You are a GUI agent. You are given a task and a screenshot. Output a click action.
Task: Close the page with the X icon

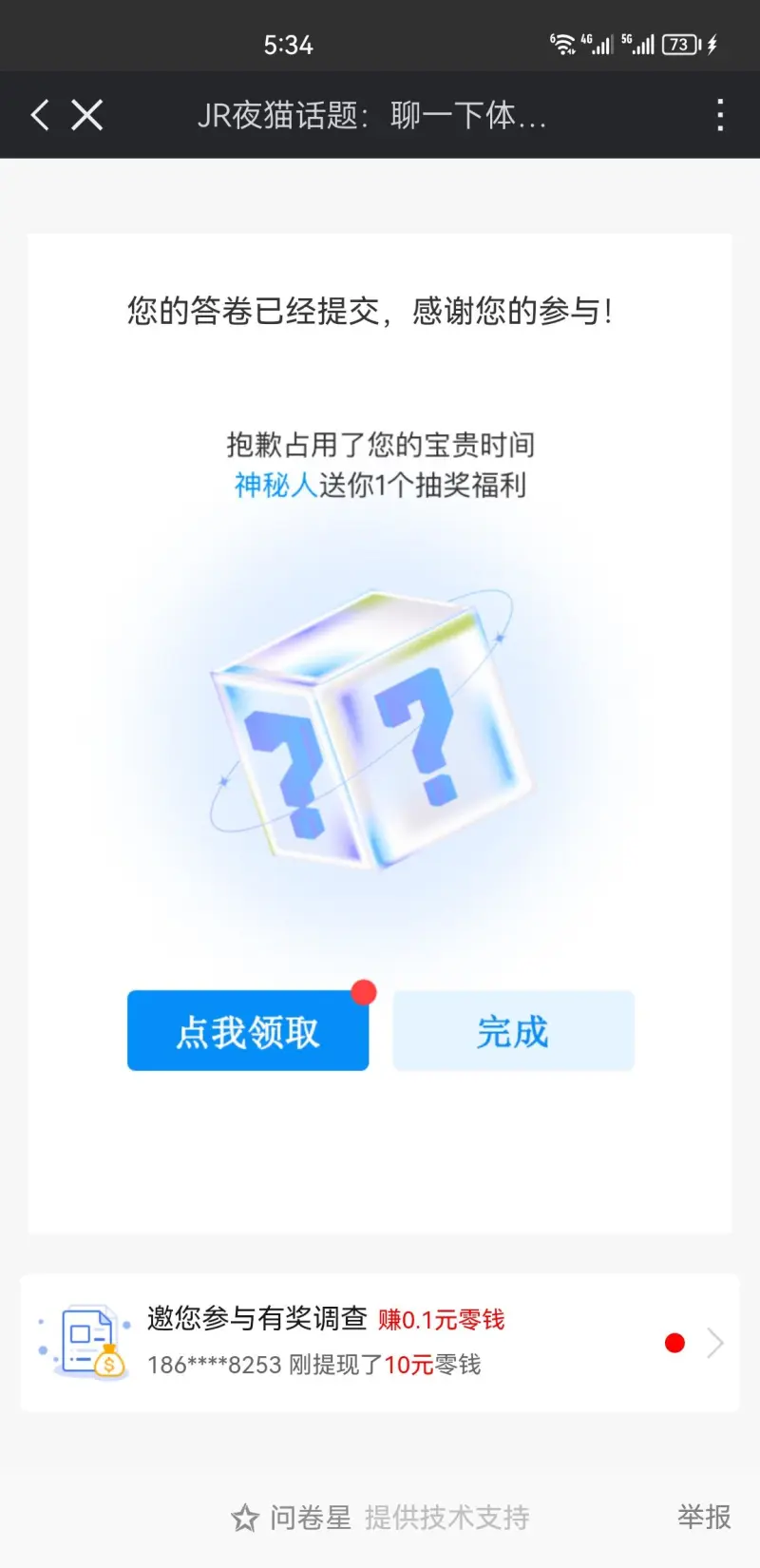coord(87,116)
